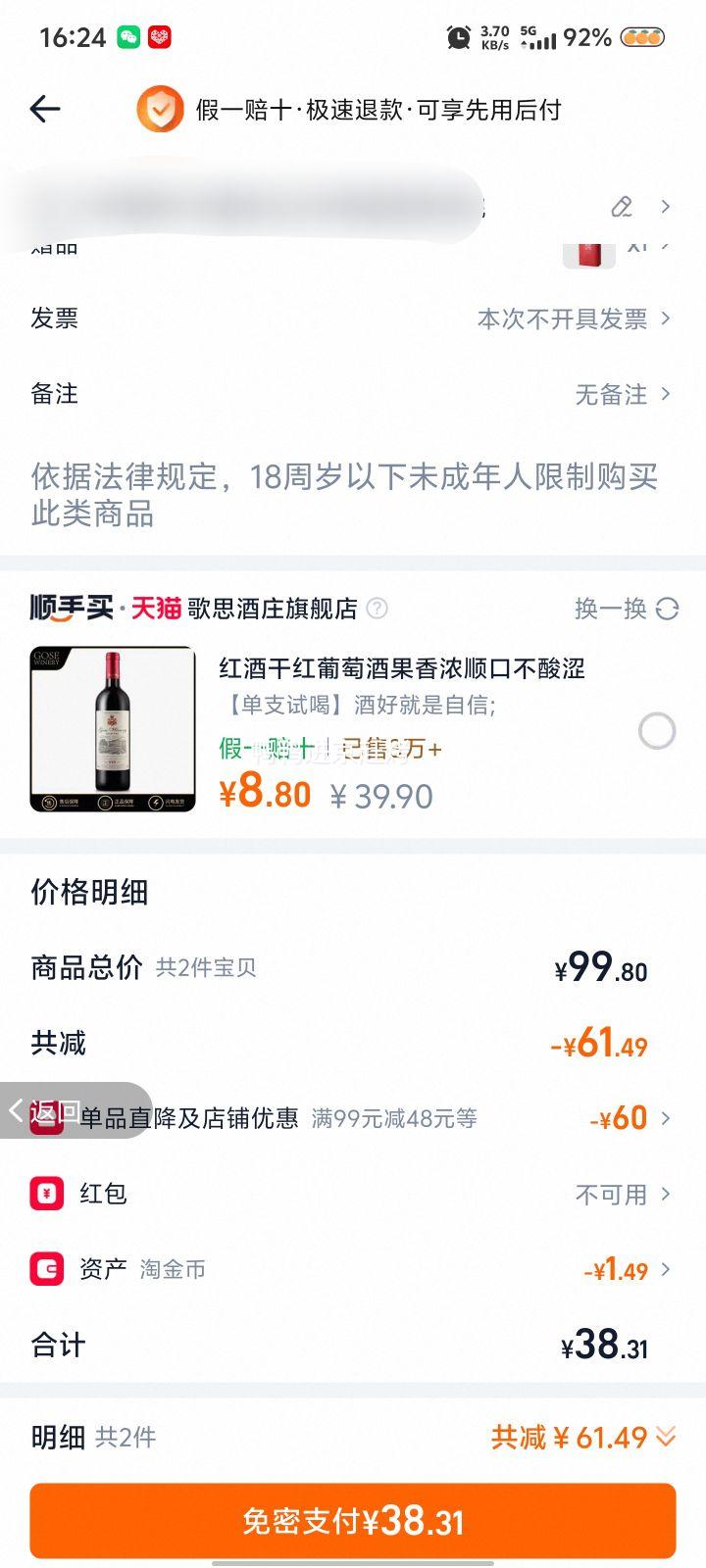Tap the 免密支付 payment button
The height and width of the screenshot is (1568, 706).
click(x=353, y=1520)
